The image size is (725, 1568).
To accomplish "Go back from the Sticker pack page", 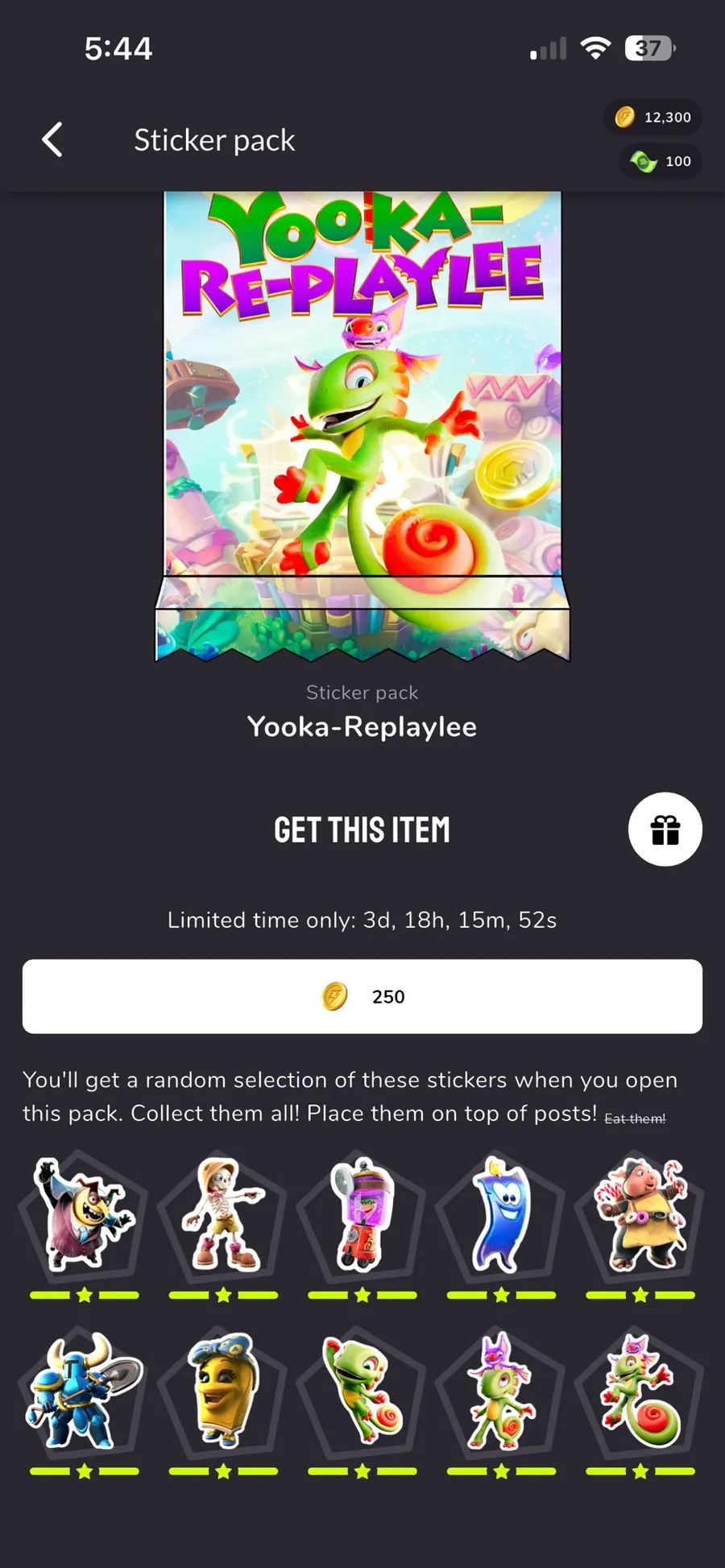I will (52, 140).
